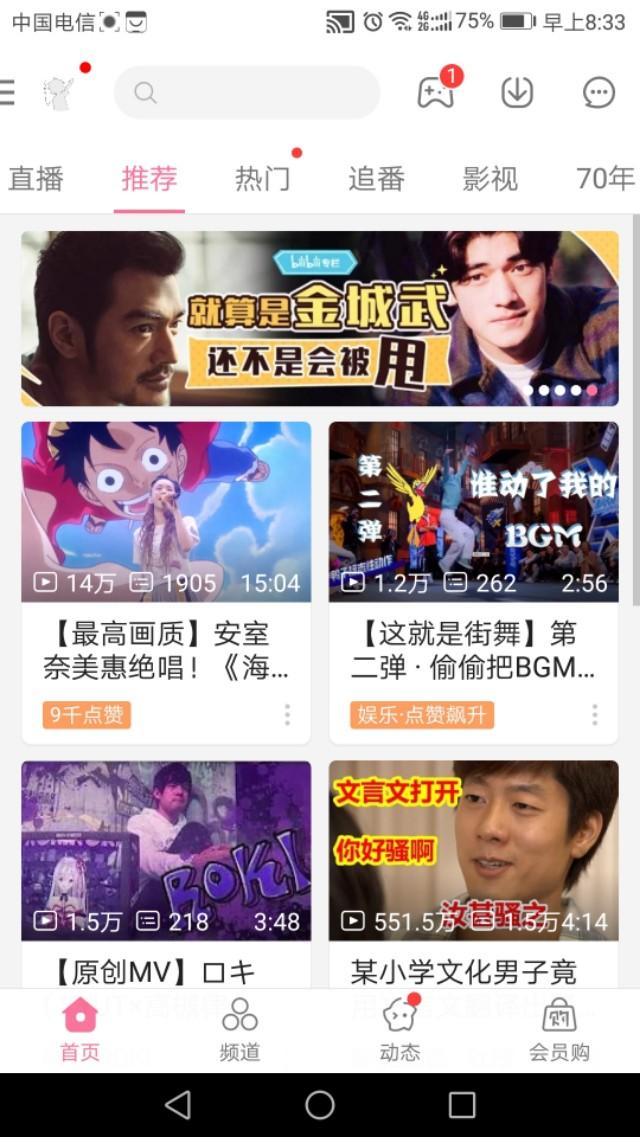This screenshot has height=1137, width=640.
Task: Open the game center icon
Action: tap(436, 93)
